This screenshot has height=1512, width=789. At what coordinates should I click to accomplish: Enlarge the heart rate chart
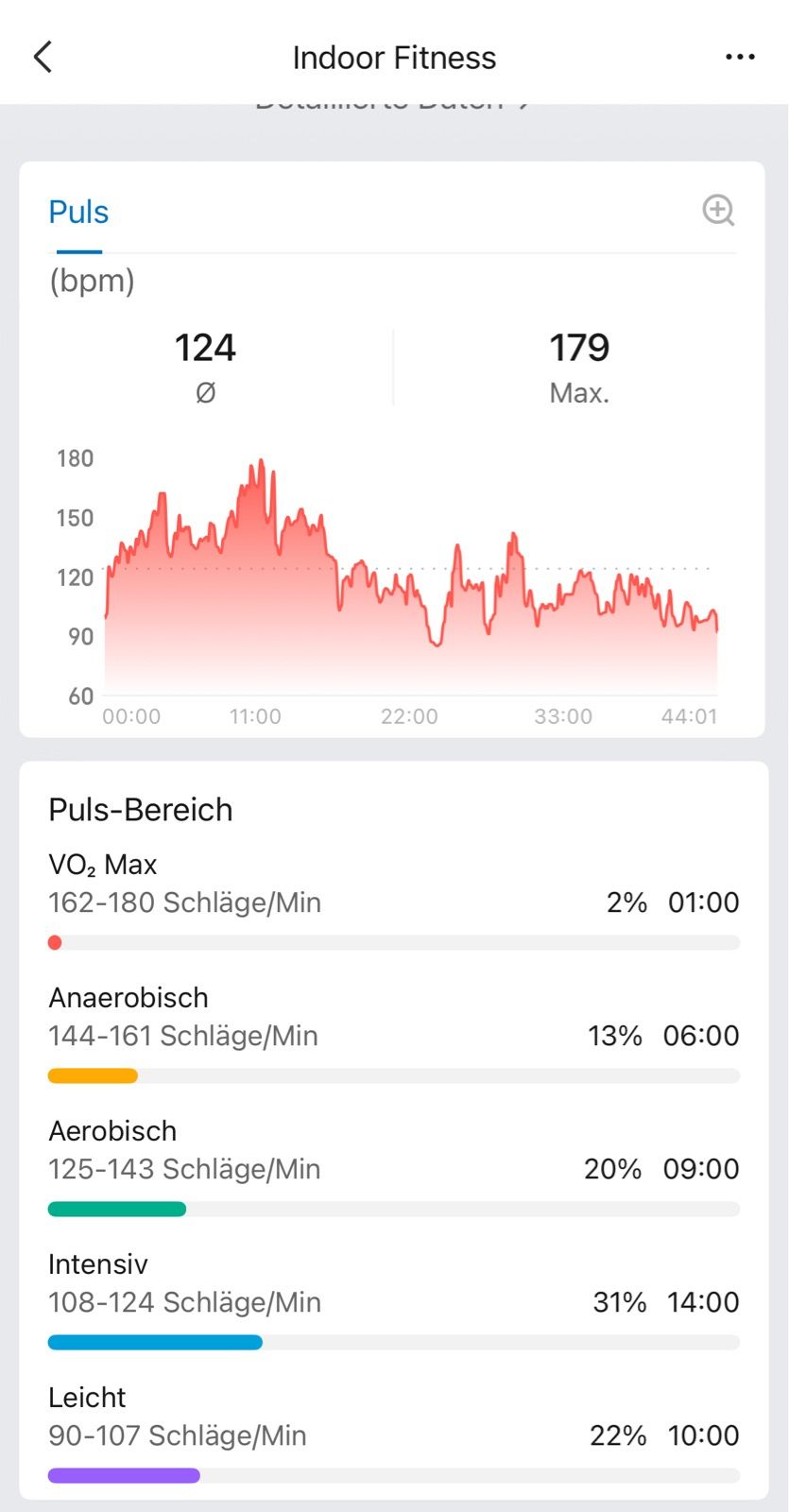pos(718,210)
